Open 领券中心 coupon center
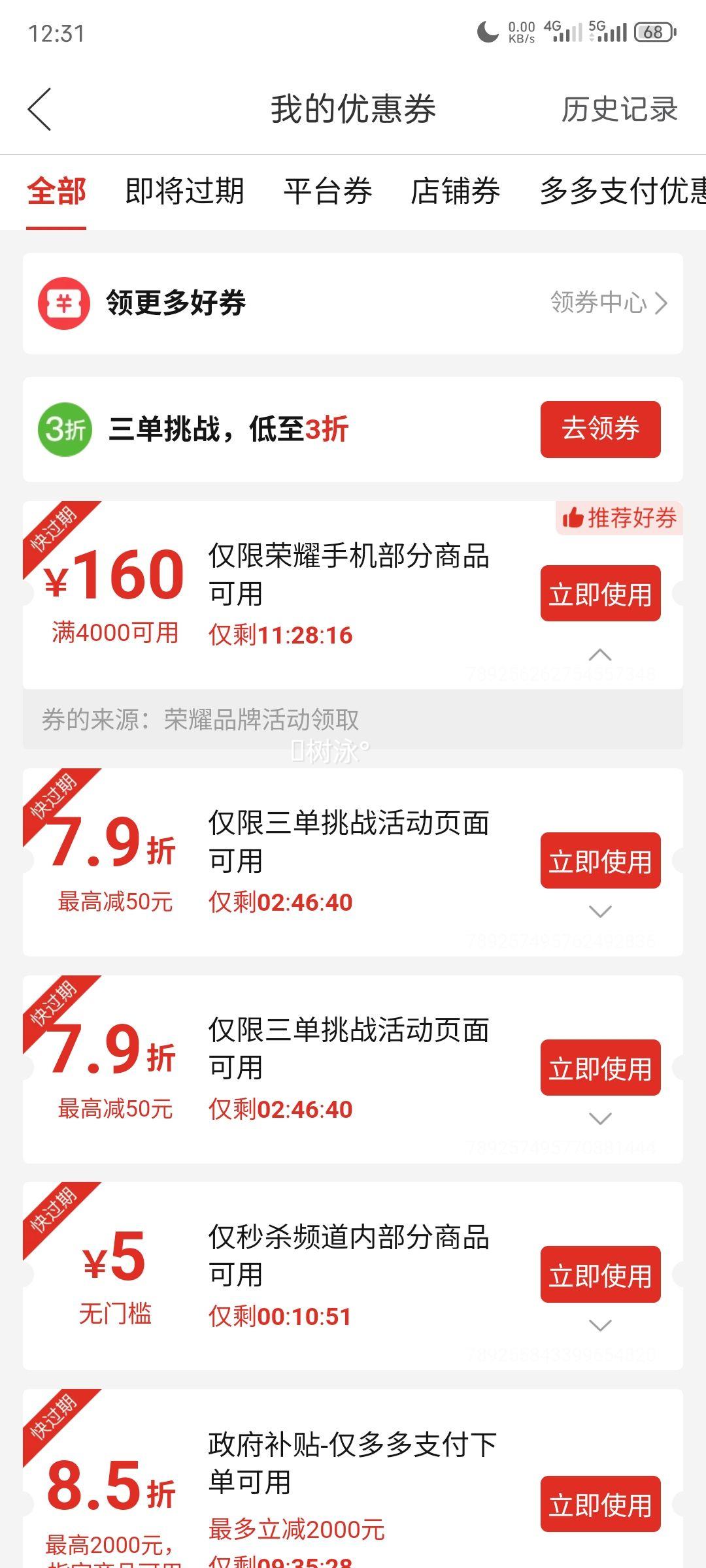This screenshot has height=1568, width=706. (609, 302)
